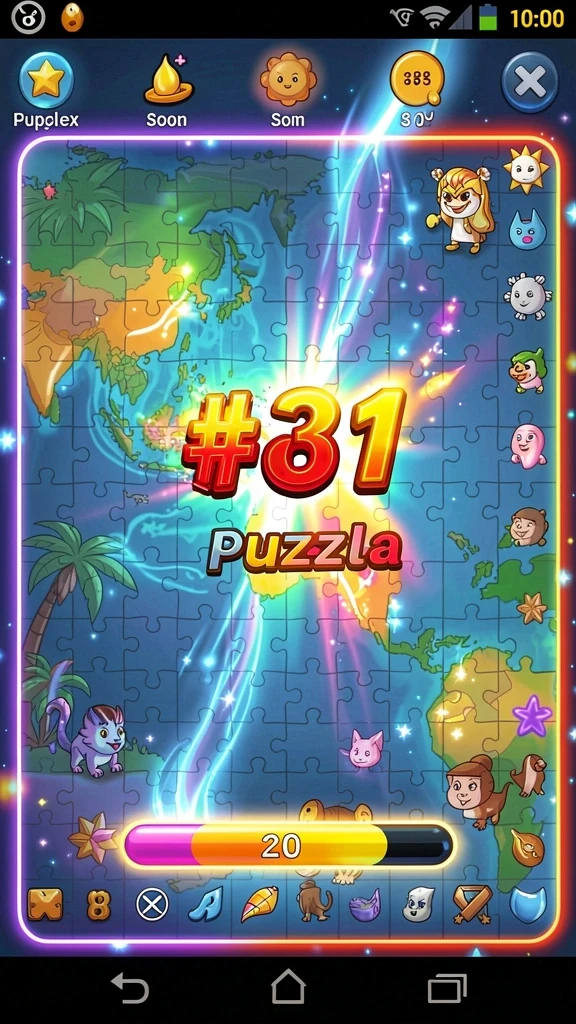Screen dimensions: 576x1024
Task: Tap the circled X icon in bottom toolbar
Action: [x=152, y=905]
